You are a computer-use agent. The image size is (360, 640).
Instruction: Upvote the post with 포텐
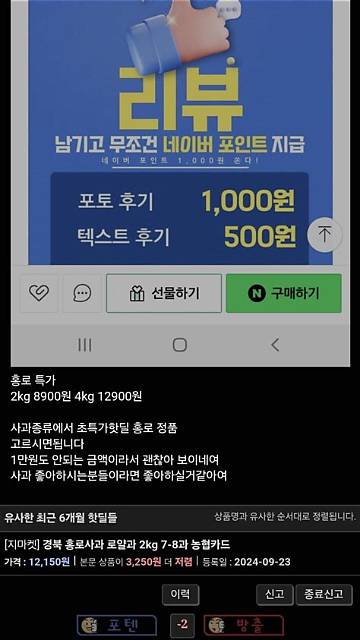117,625
